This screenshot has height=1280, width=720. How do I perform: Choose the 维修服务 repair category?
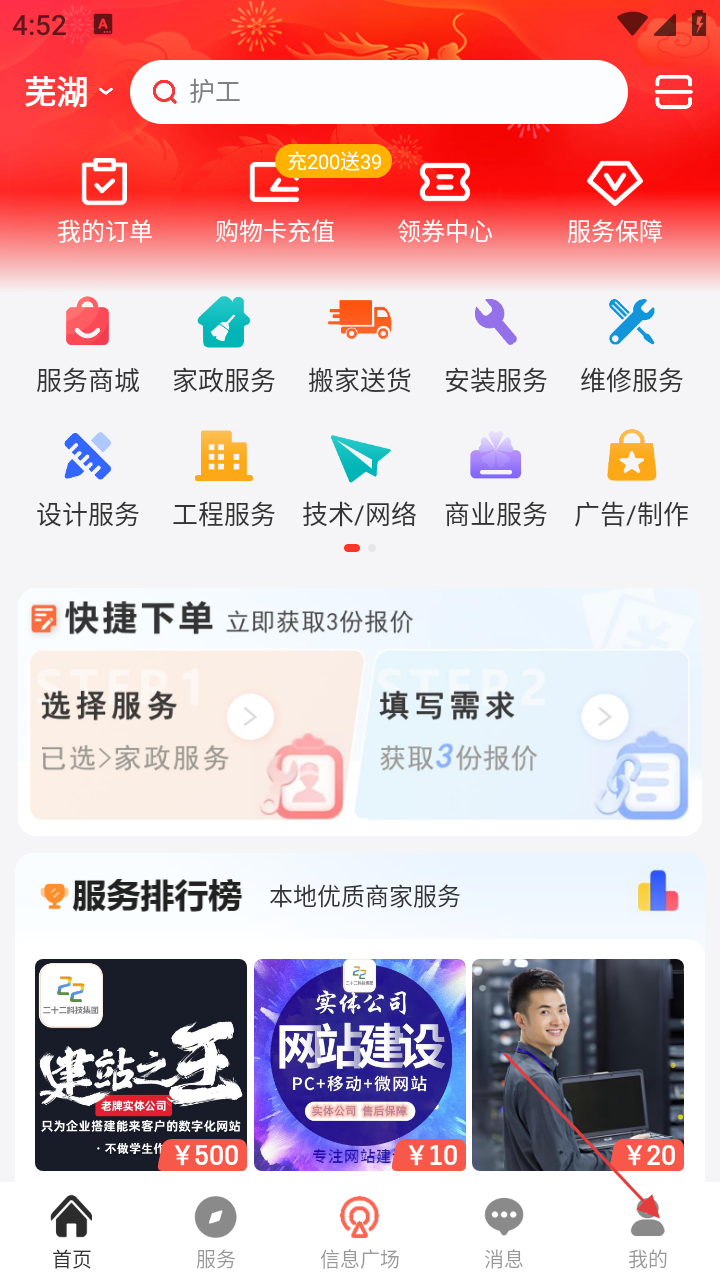[631, 345]
